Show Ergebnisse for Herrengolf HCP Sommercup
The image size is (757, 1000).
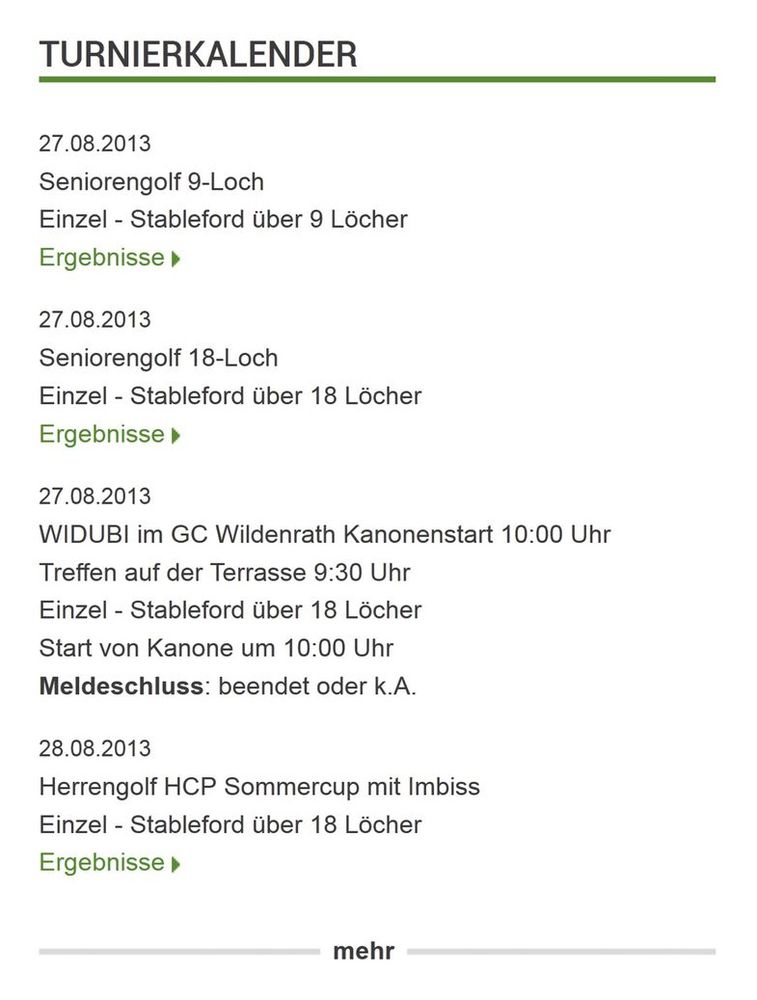109,862
